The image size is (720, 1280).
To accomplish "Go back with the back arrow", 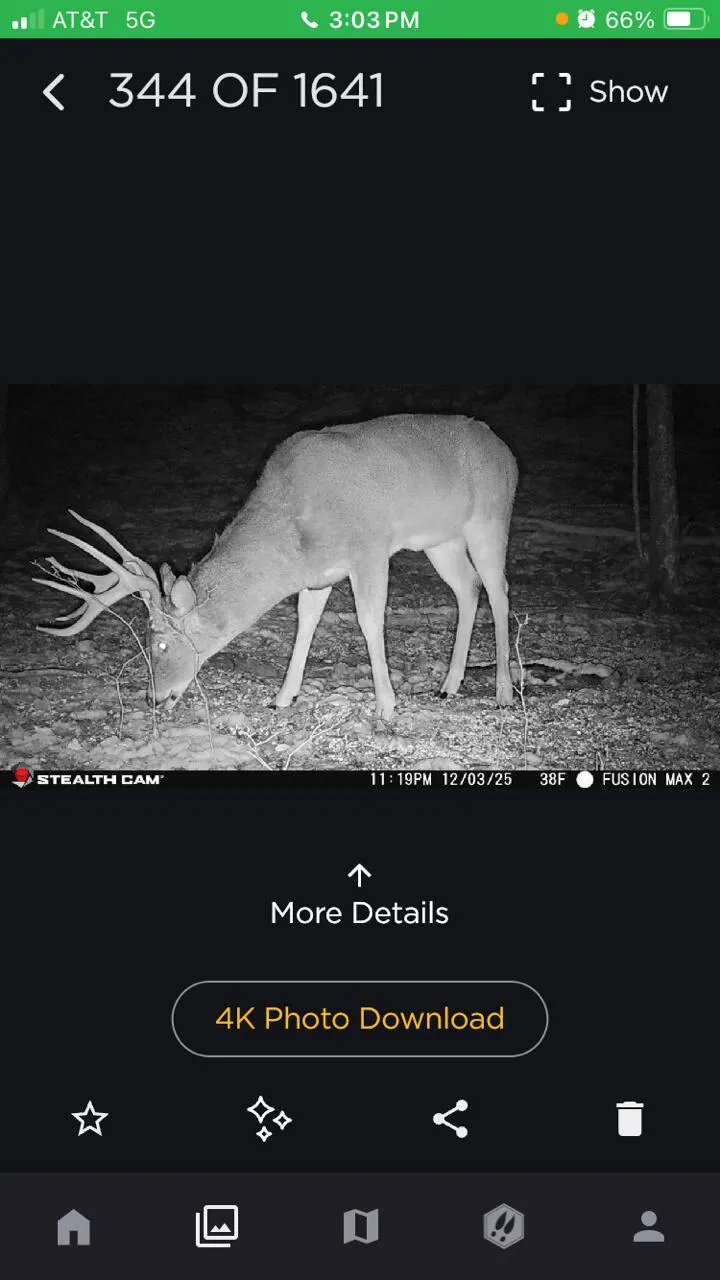I will point(54,93).
